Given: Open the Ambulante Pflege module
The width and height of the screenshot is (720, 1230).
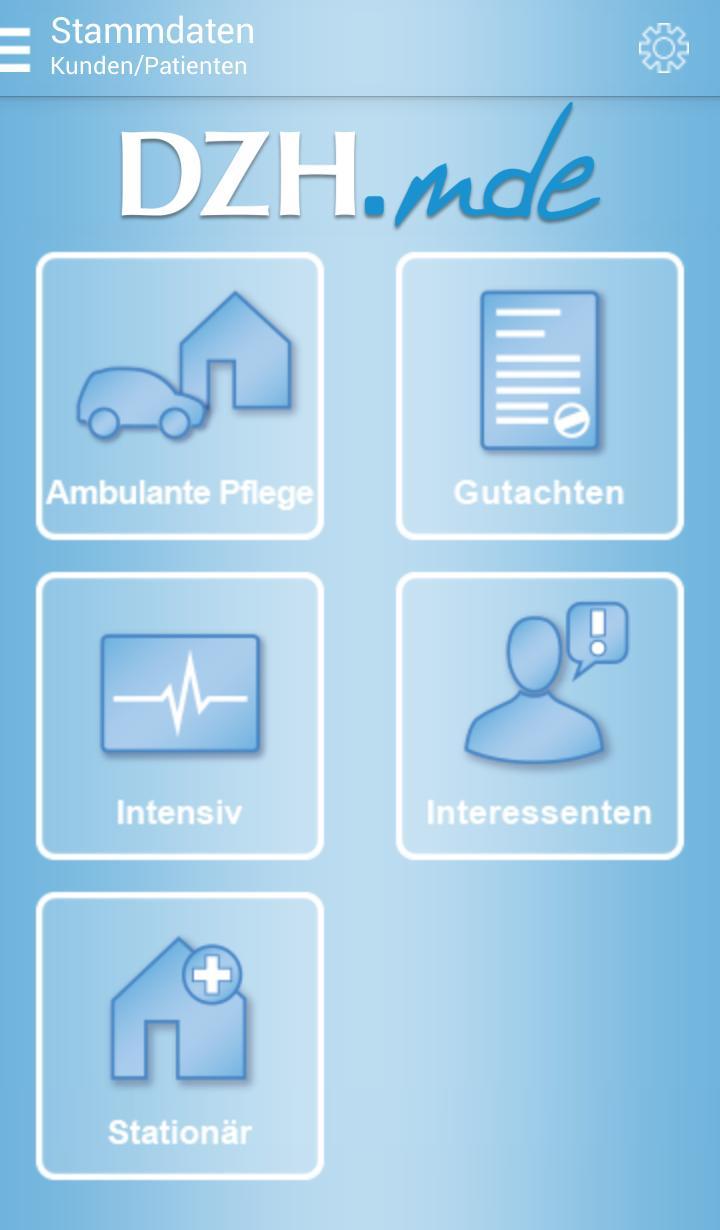Looking at the screenshot, I should pyautogui.click(x=180, y=398).
